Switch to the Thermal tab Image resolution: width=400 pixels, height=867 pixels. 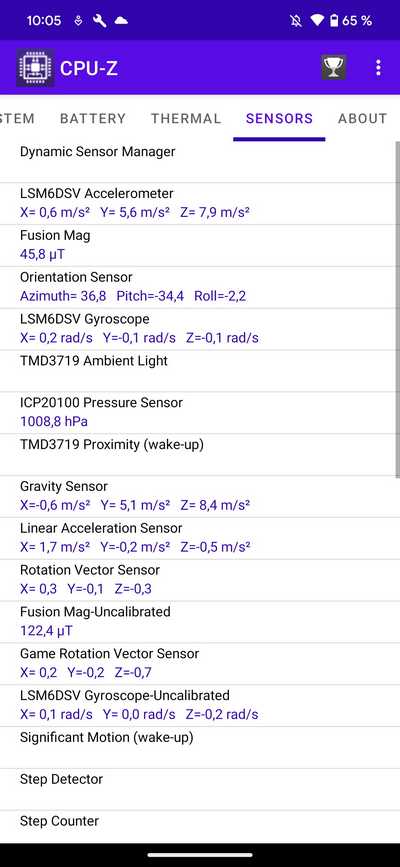click(186, 118)
